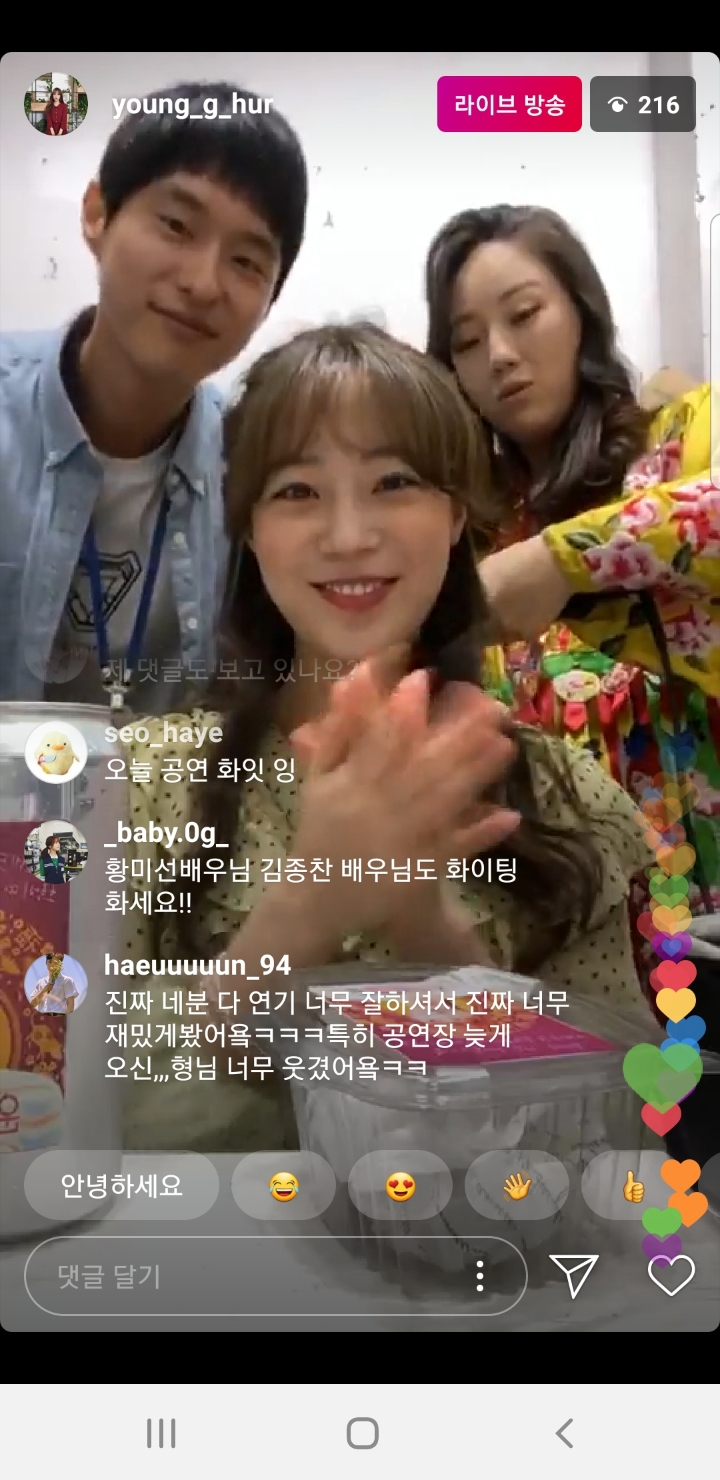Open _baby.0g_'s comment profile
Screen dimensions: 720x1480
tap(56, 852)
